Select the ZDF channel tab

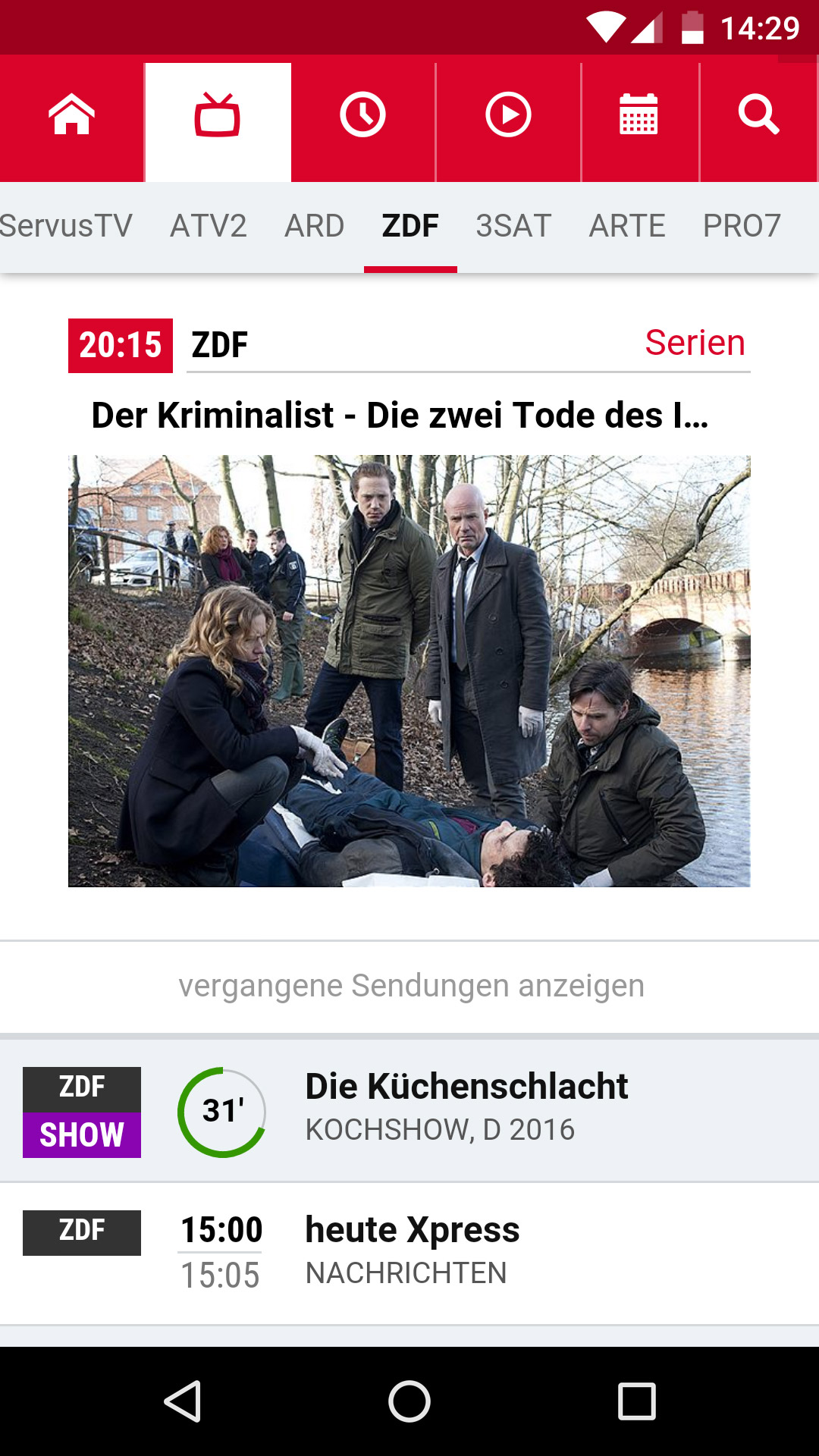[x=410, y=226]
